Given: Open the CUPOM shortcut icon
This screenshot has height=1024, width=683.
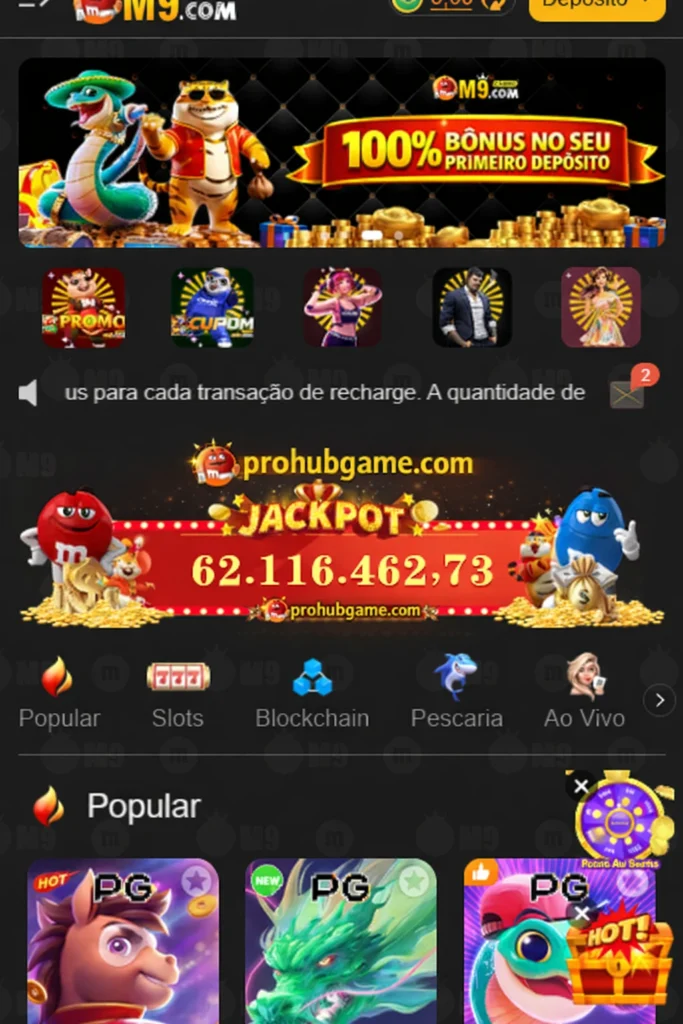Looking at the screenshot, I should pos(212,307).
